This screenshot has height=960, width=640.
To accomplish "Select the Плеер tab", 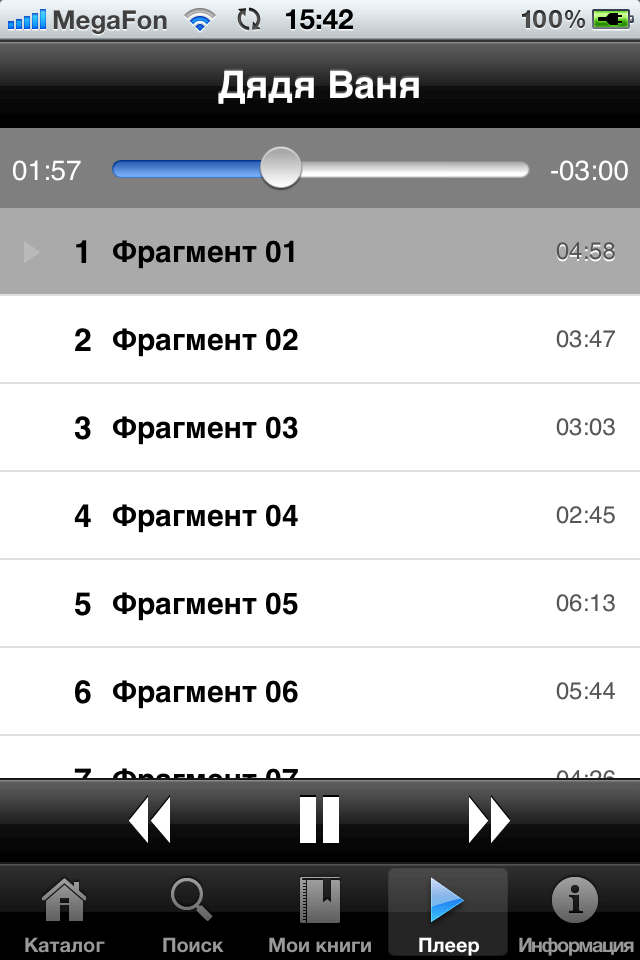I will (x=448, y=914).
